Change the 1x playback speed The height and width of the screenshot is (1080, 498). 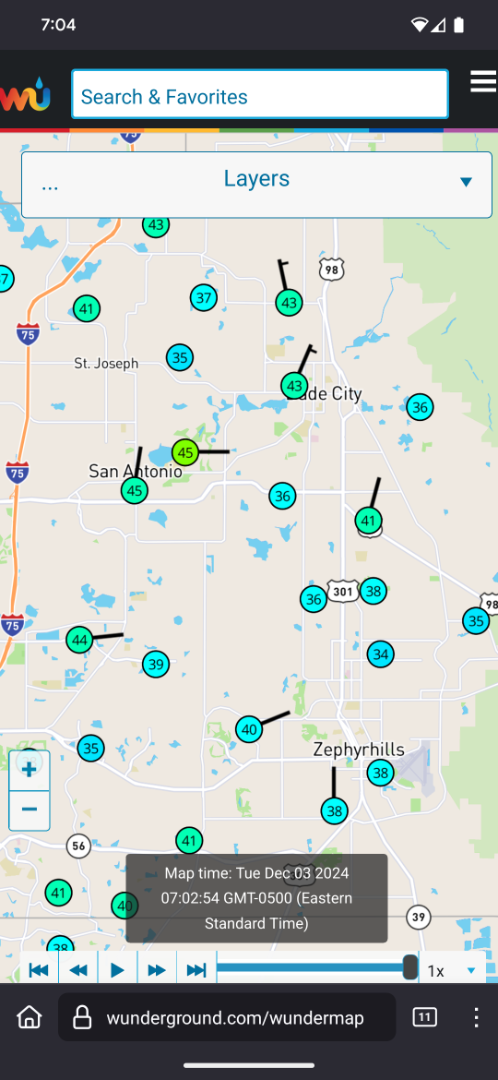click(x=451, y=970)
